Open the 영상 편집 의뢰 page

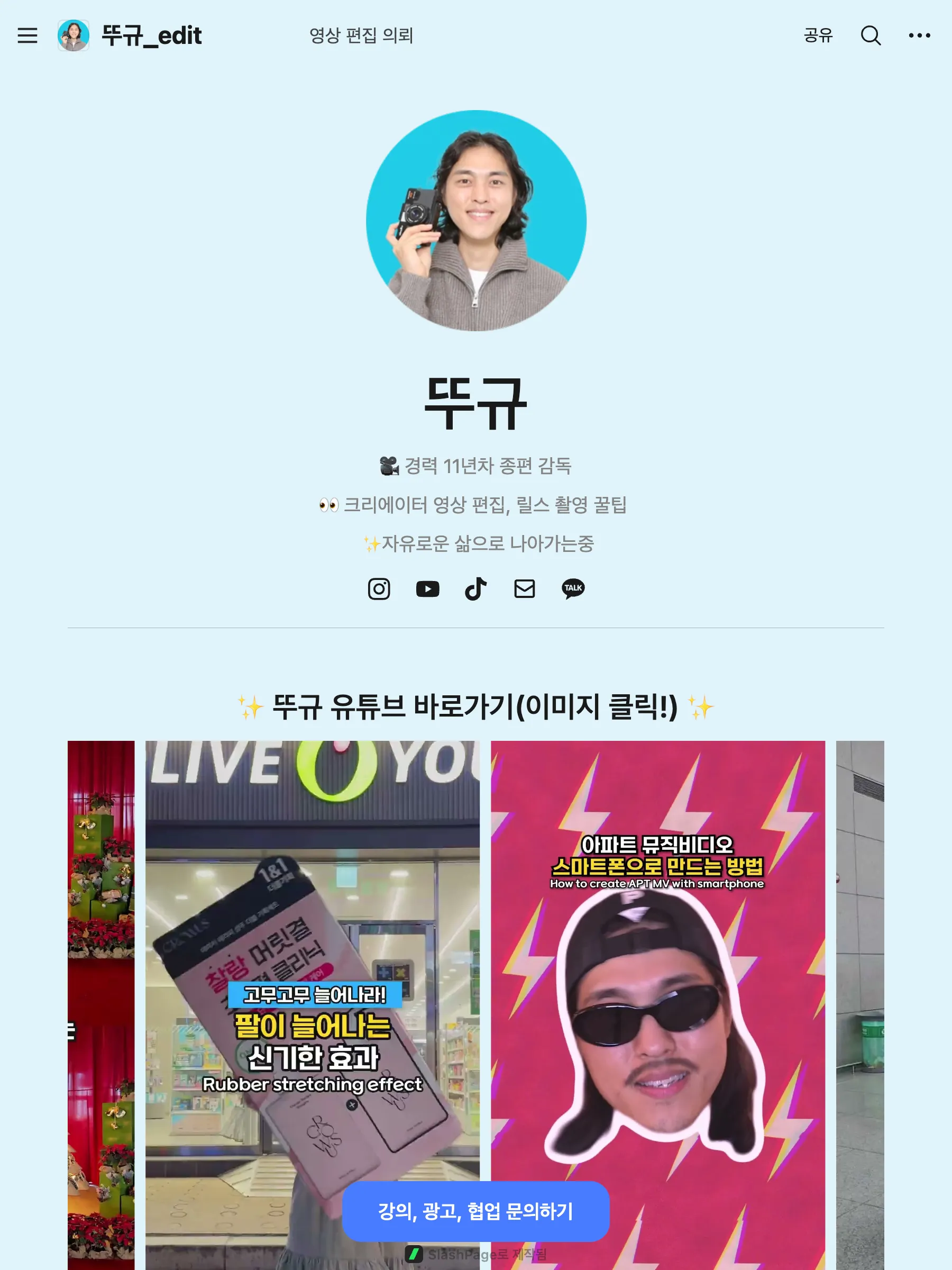(361, 35)
